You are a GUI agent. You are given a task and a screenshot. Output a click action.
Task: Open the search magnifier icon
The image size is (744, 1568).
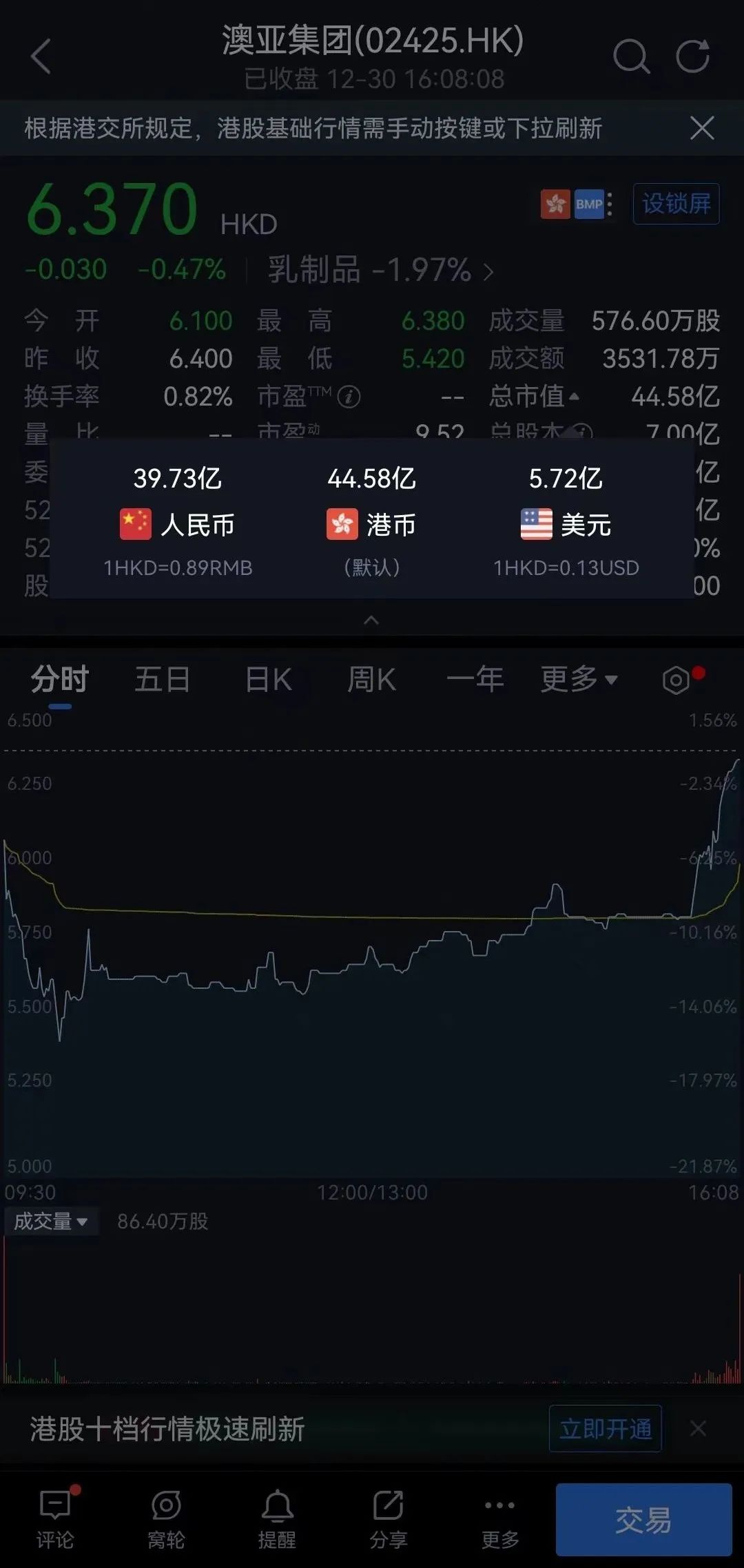point(631,56)
